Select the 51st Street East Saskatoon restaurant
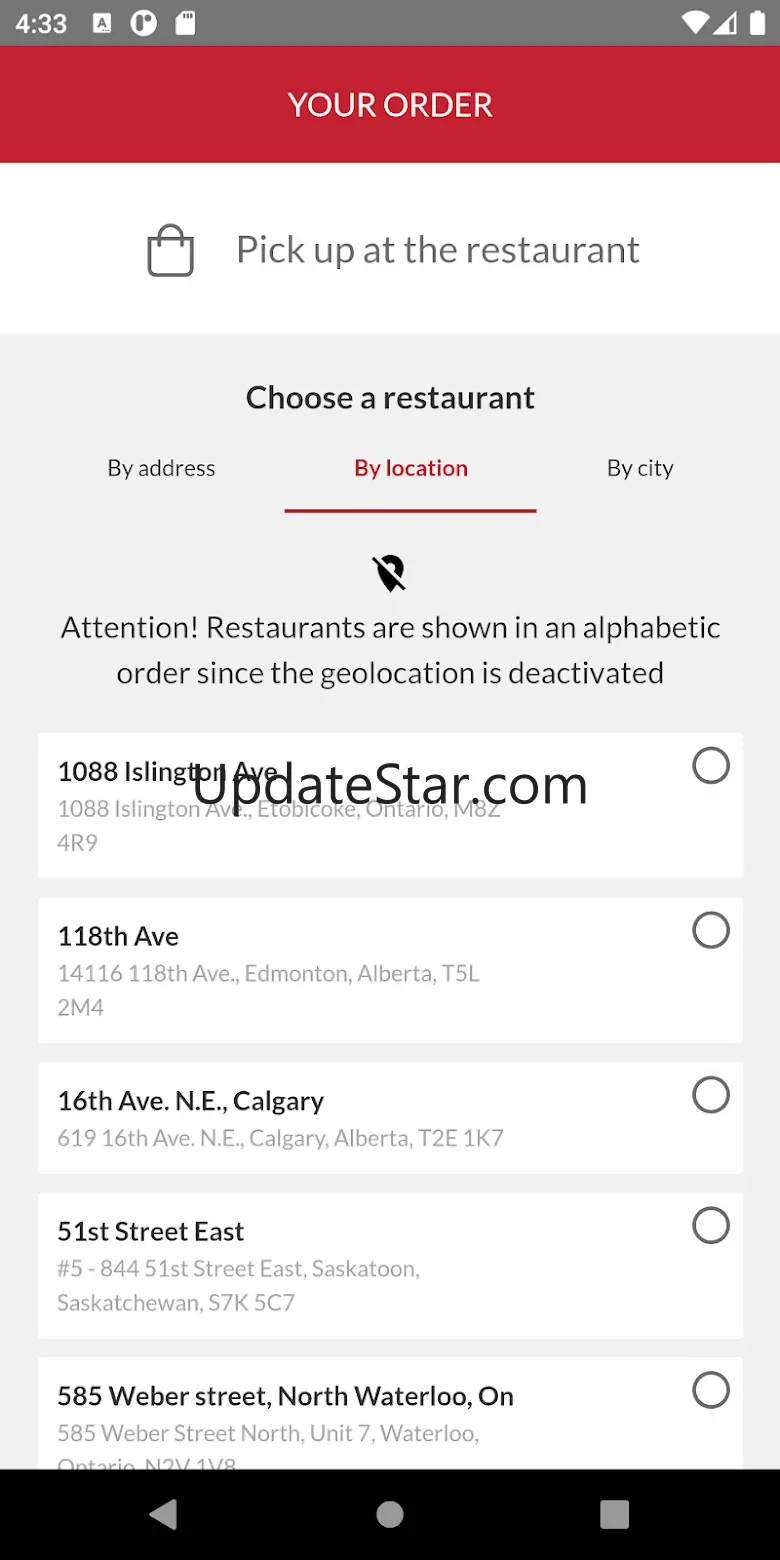780x1560 pixels. point(710,1226)
